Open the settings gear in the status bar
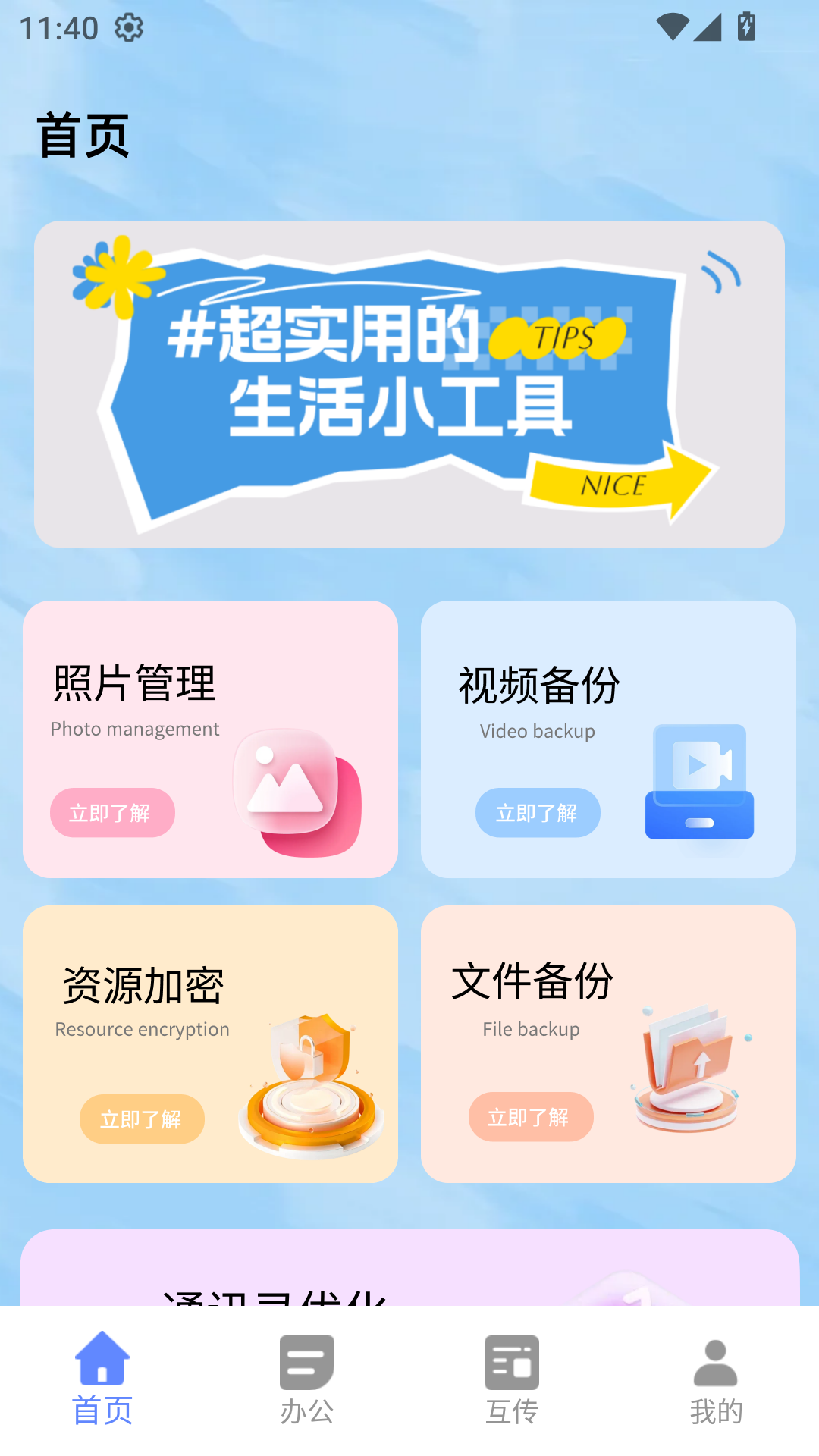This screenshot has width=819, height=1456. 129,28
